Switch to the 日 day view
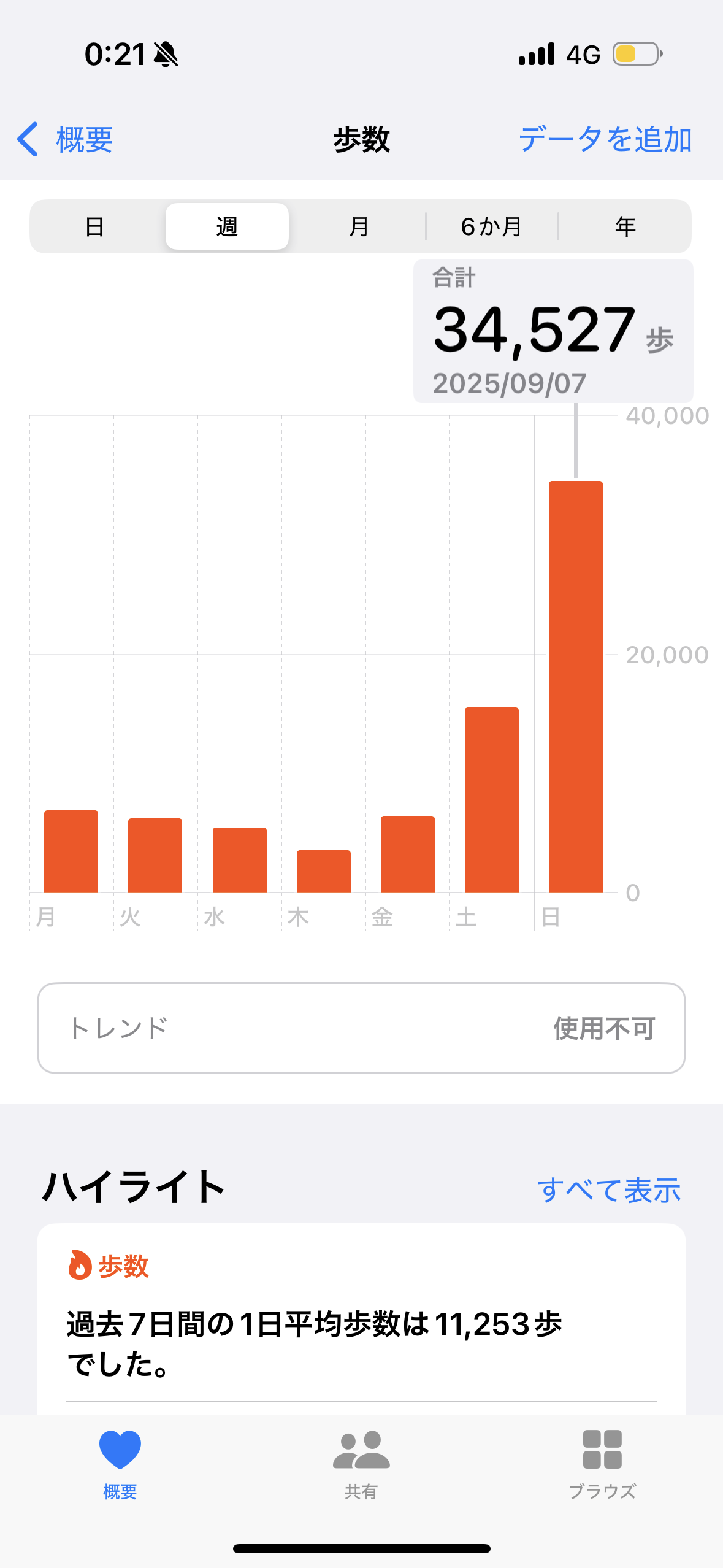Image resolution: width=723 pixels, height=1568 pixels. 94,227
